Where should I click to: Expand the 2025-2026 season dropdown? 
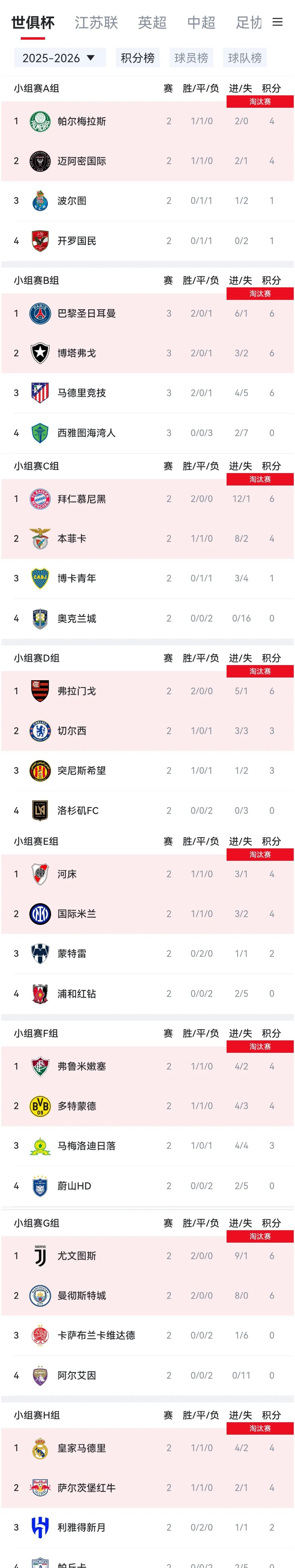pyautogui.click(x=59, y=58)
